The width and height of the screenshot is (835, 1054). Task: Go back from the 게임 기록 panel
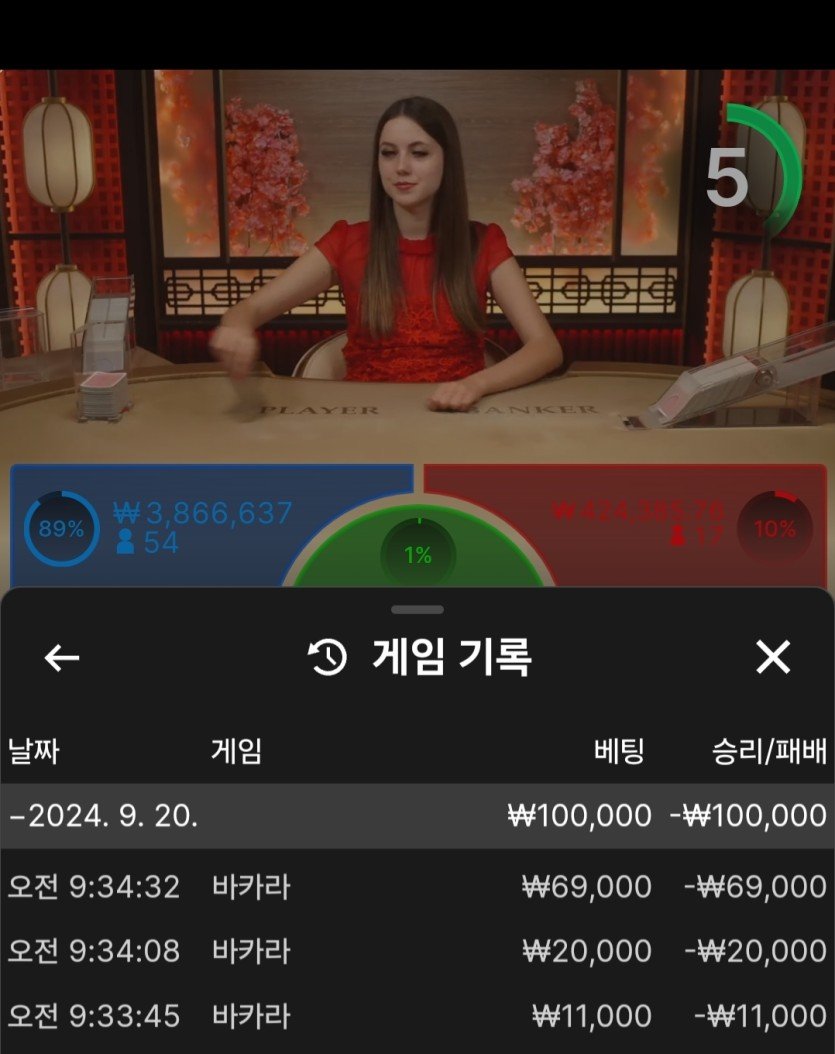62,657
